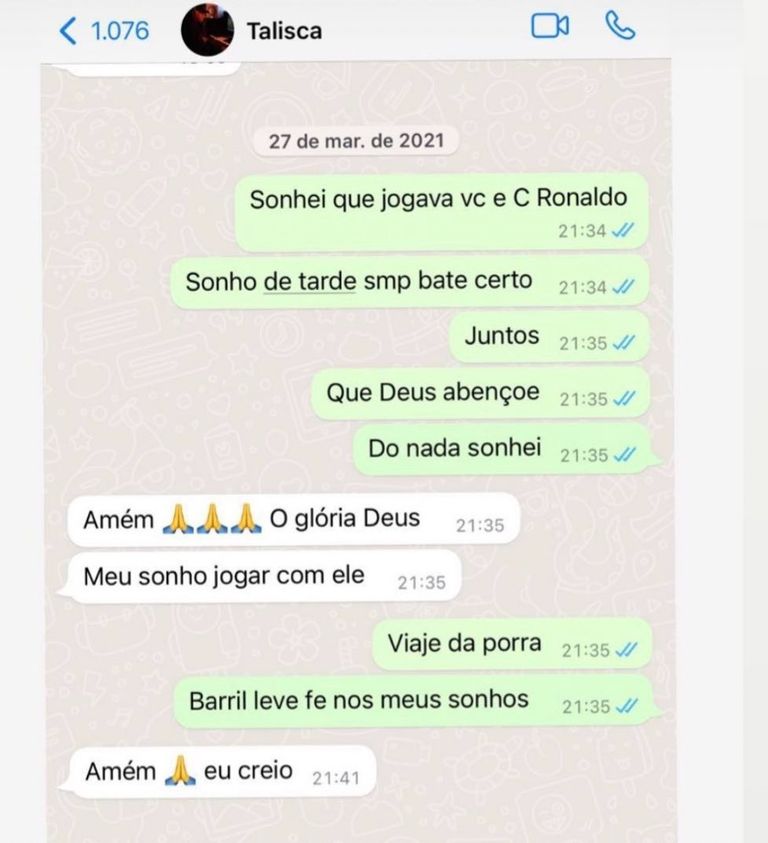Start a voice call with Talisca

(620, 27)
